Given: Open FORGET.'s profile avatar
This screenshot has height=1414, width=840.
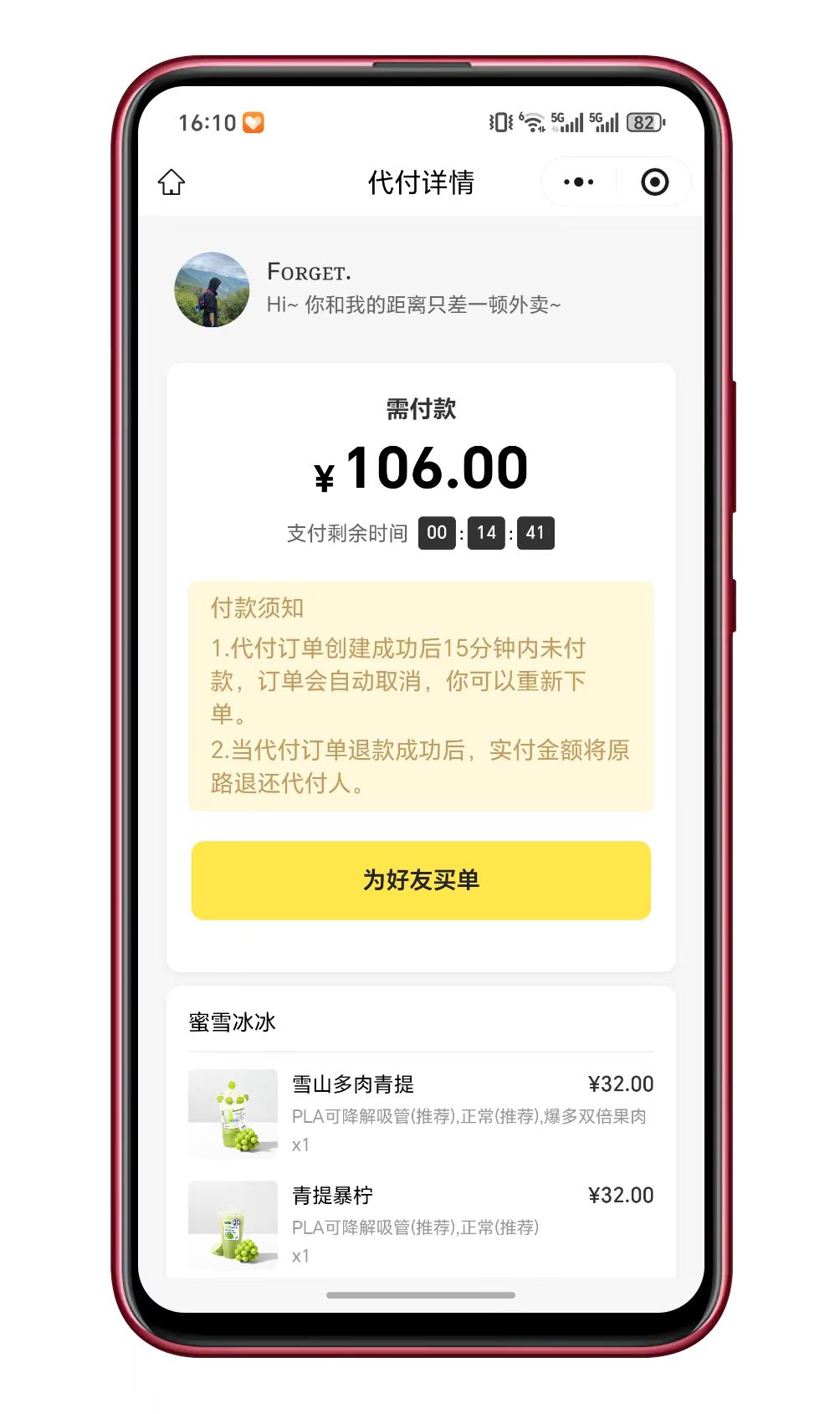Looking at the screenshot, I should [212, 289].
